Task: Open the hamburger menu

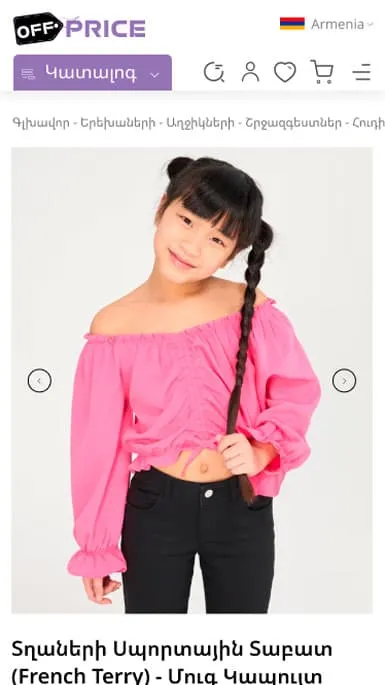Action: [362, 72]
